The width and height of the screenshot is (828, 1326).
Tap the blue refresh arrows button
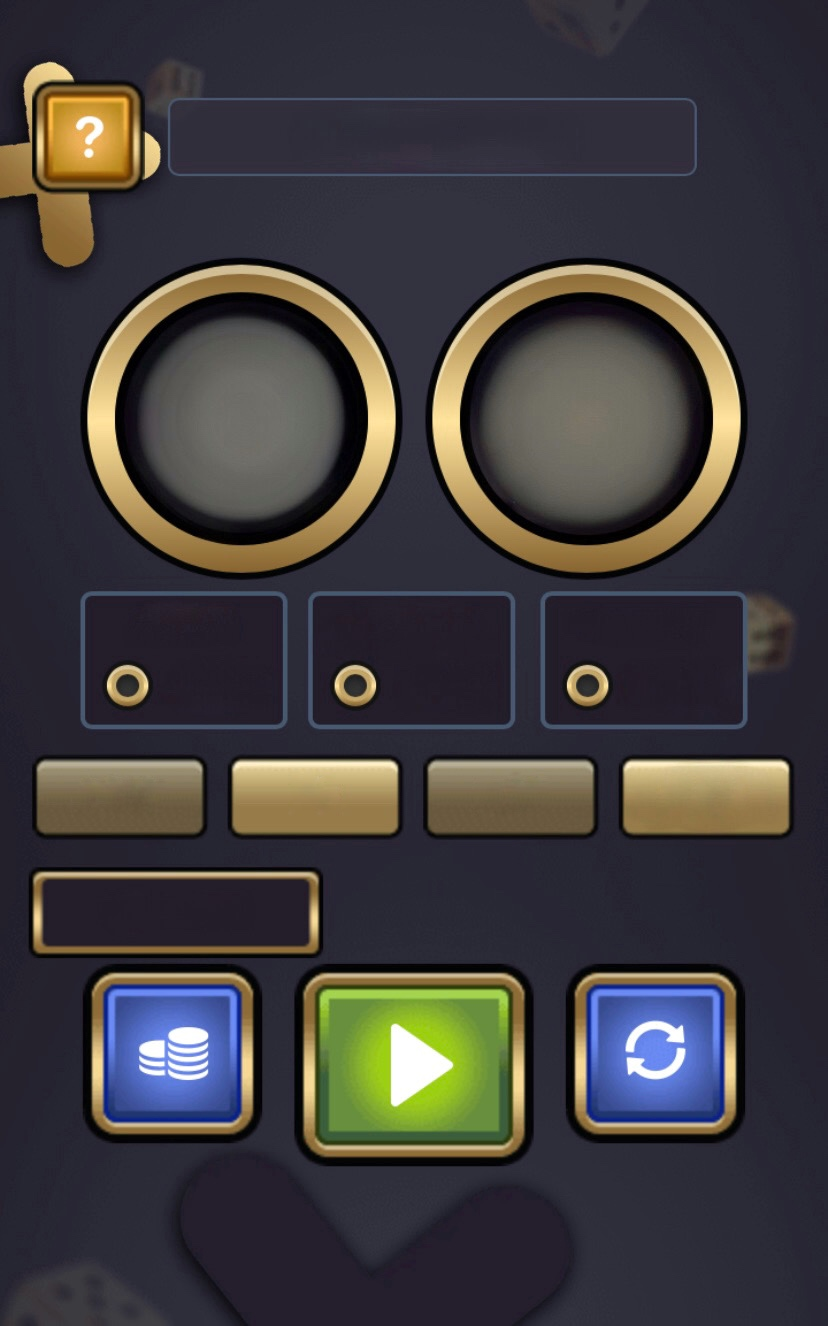click(x=655, y=1053)
